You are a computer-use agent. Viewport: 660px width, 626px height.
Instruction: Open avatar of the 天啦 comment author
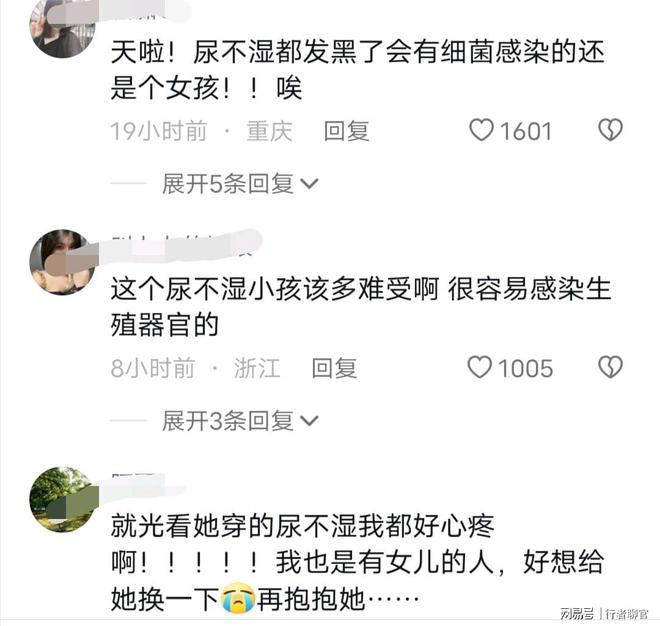(62, 27)
